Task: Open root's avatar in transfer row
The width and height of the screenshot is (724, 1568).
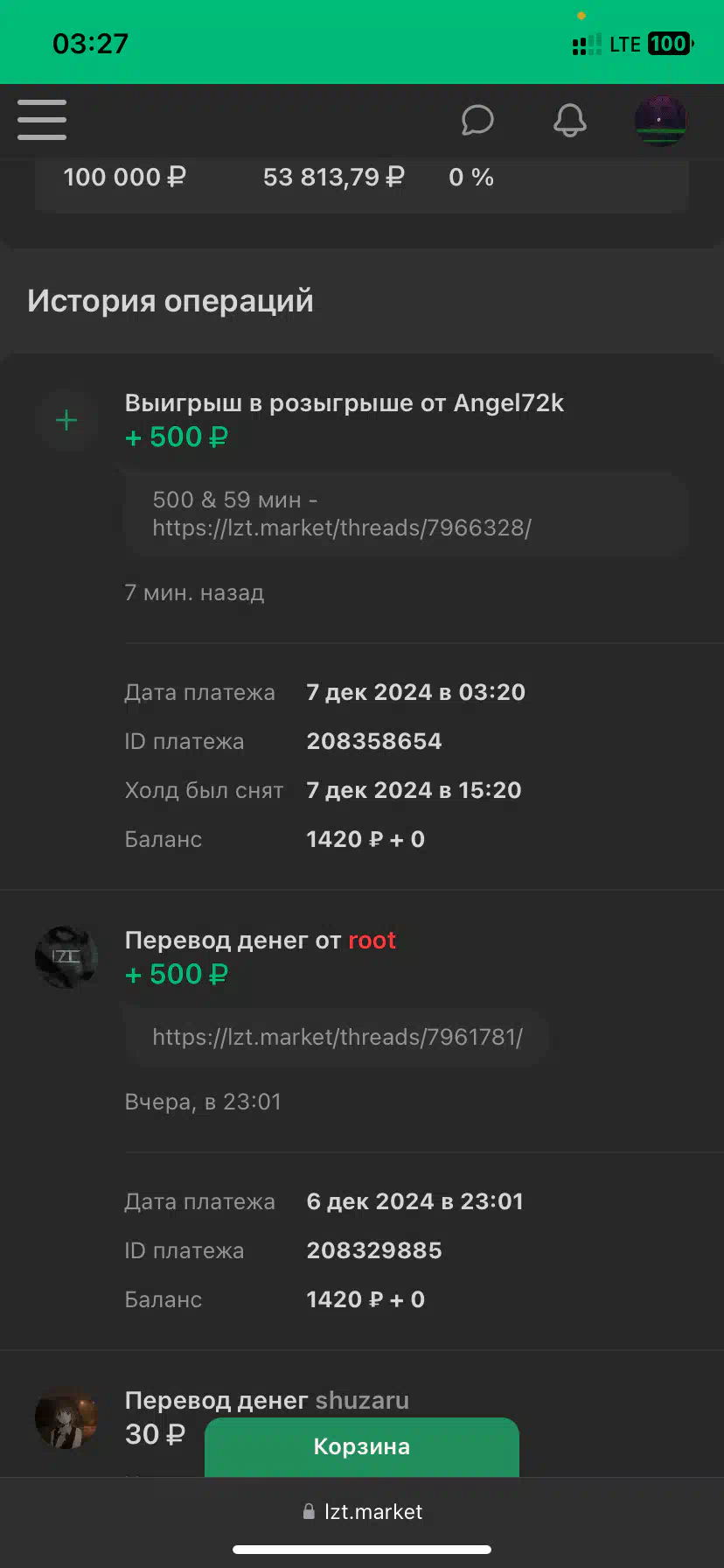Action: [66, 957]
